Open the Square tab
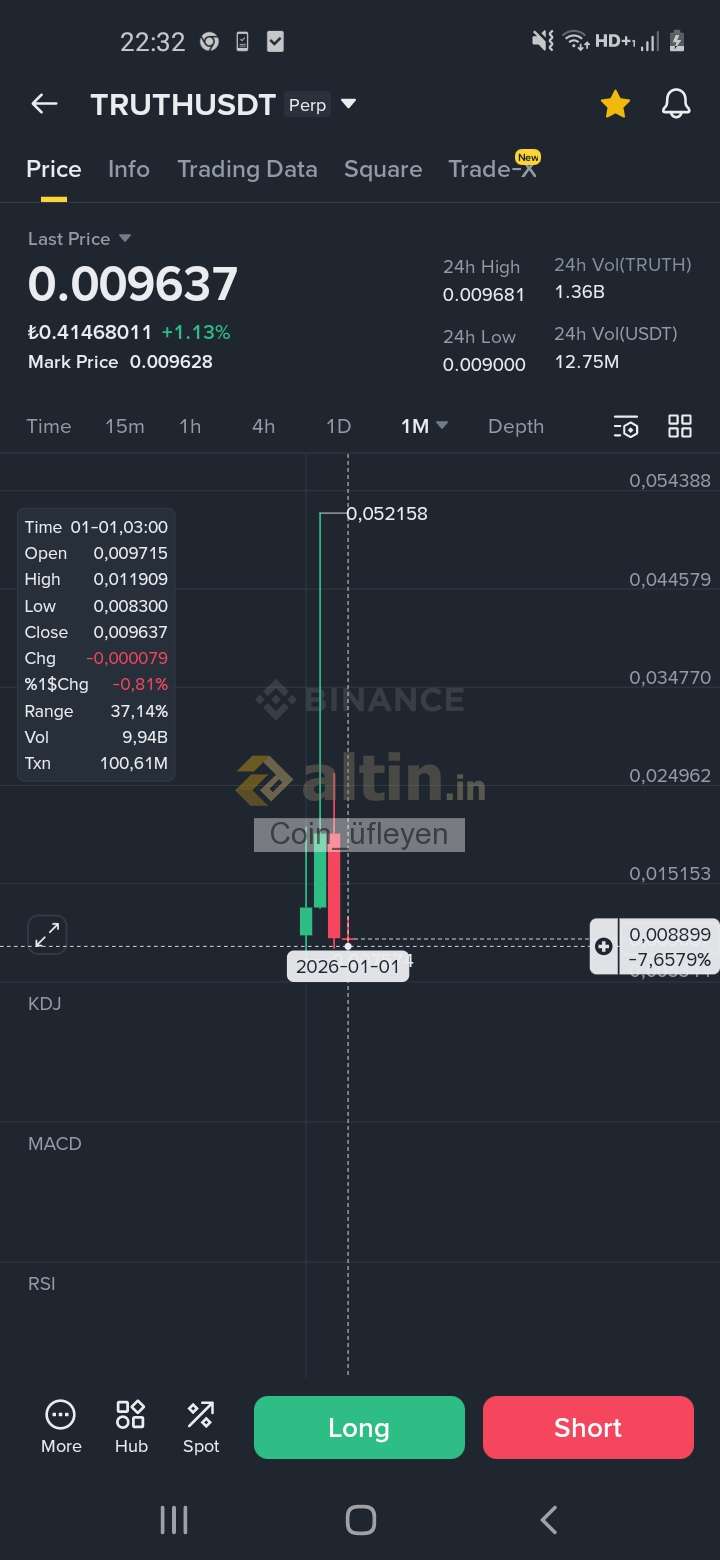Screen dimensions: 720x1560 pyautogui.click(x=383, y=169)
